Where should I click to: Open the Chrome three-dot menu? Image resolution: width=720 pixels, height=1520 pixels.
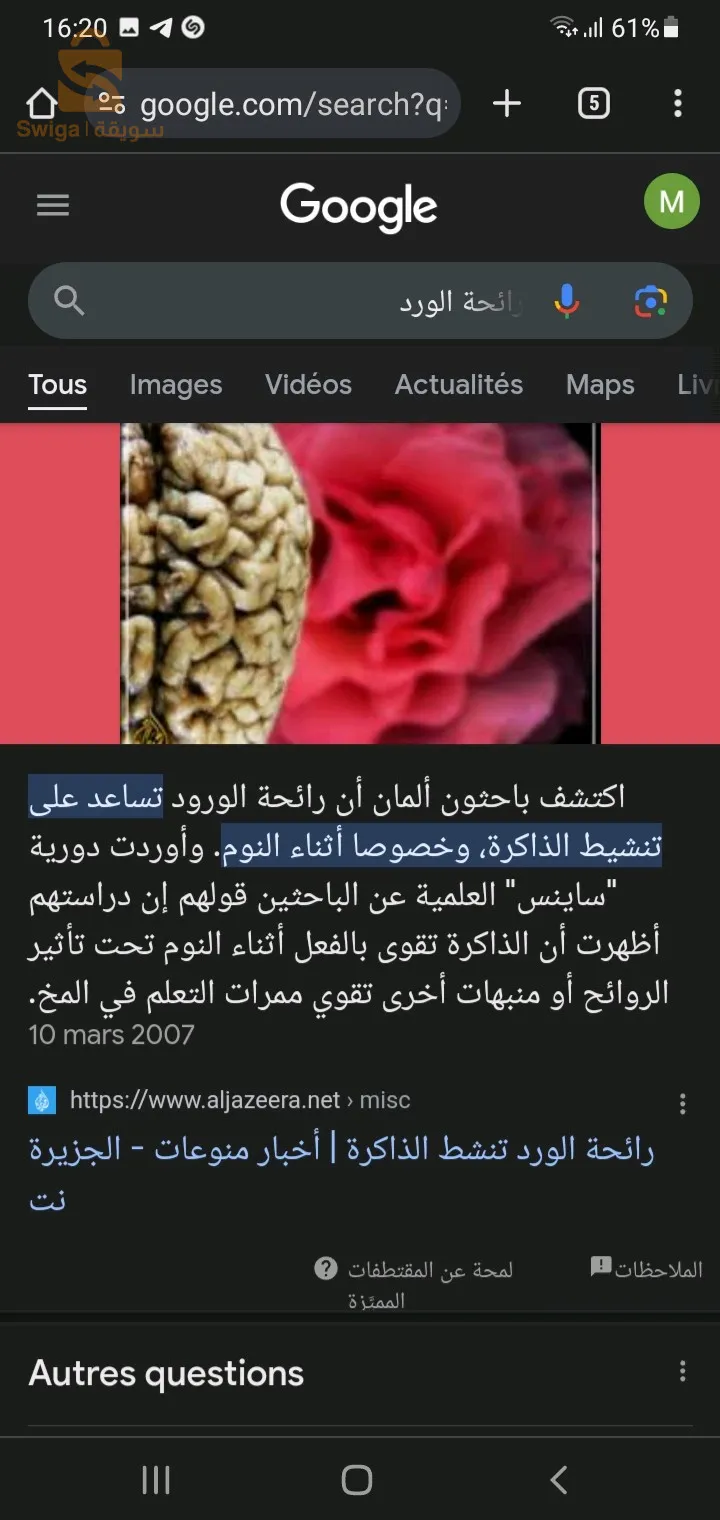(678, 103)
